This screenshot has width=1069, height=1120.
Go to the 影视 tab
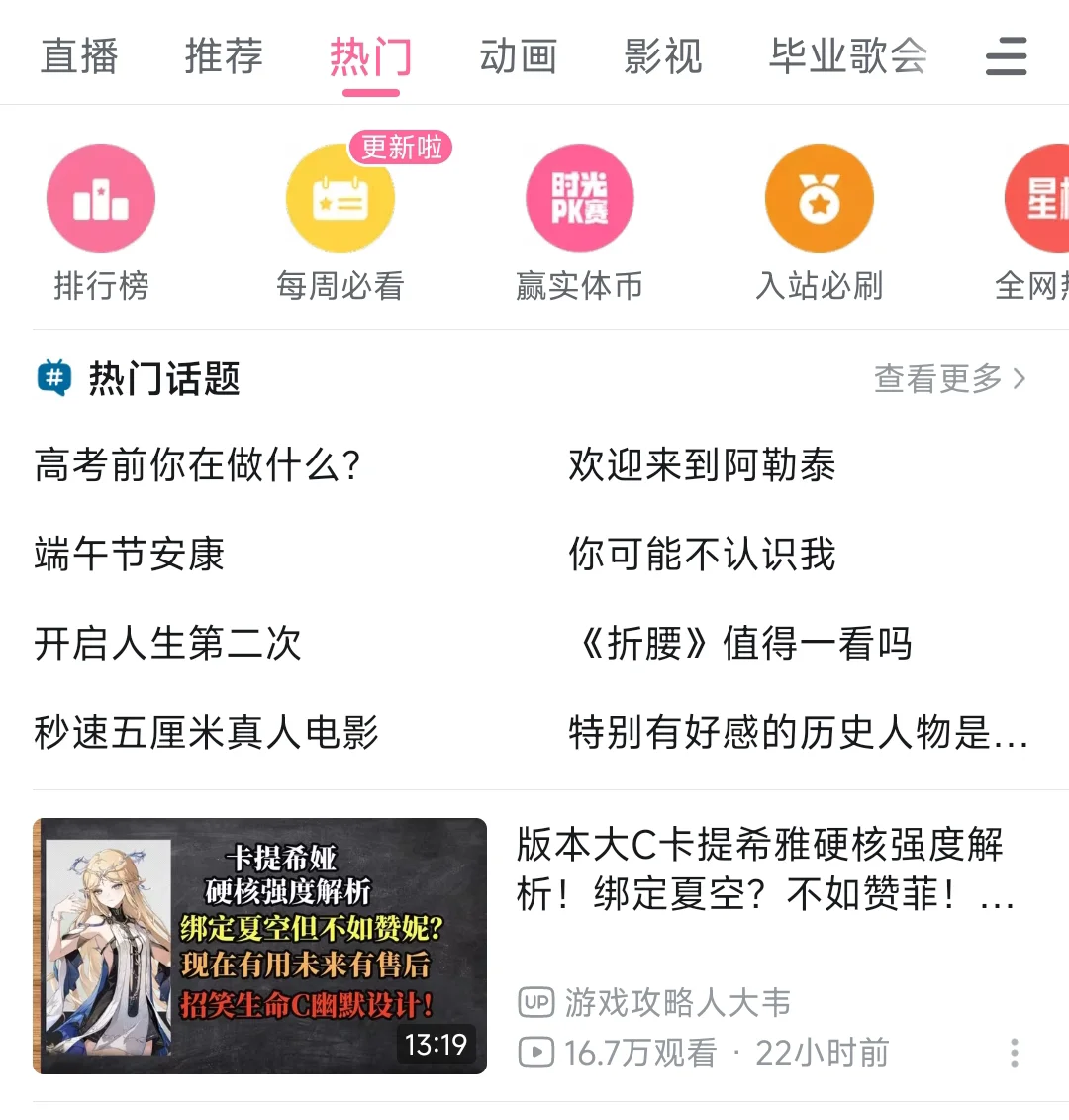click(662, 56)
